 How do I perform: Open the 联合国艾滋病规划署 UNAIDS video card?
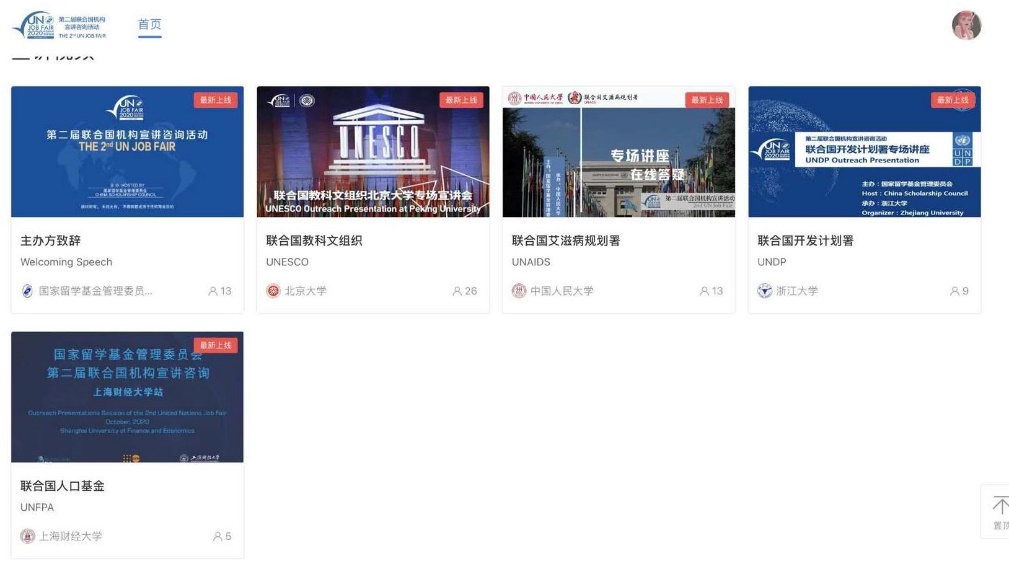click(x=618, y=152)
